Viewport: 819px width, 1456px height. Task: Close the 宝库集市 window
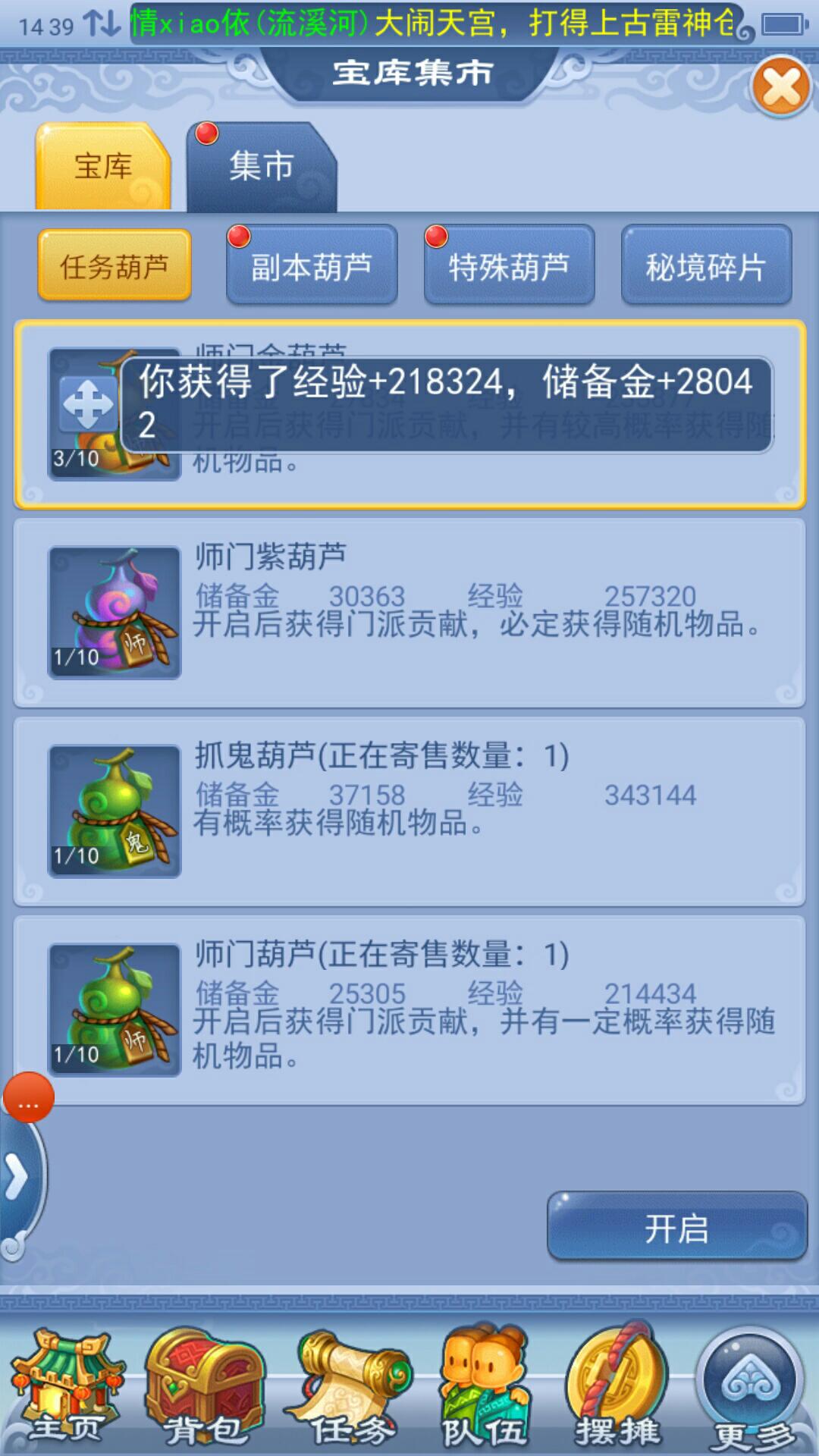pyautogui.click(x=781, y=86)
